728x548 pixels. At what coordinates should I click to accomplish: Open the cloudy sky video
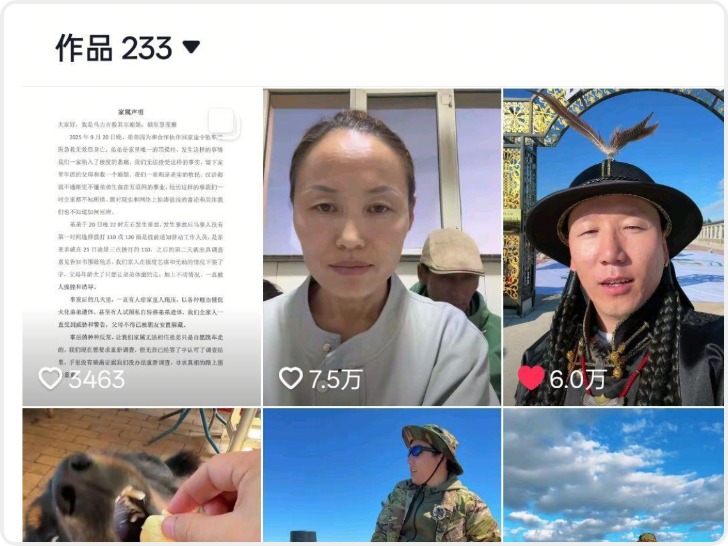click(613, 476)
